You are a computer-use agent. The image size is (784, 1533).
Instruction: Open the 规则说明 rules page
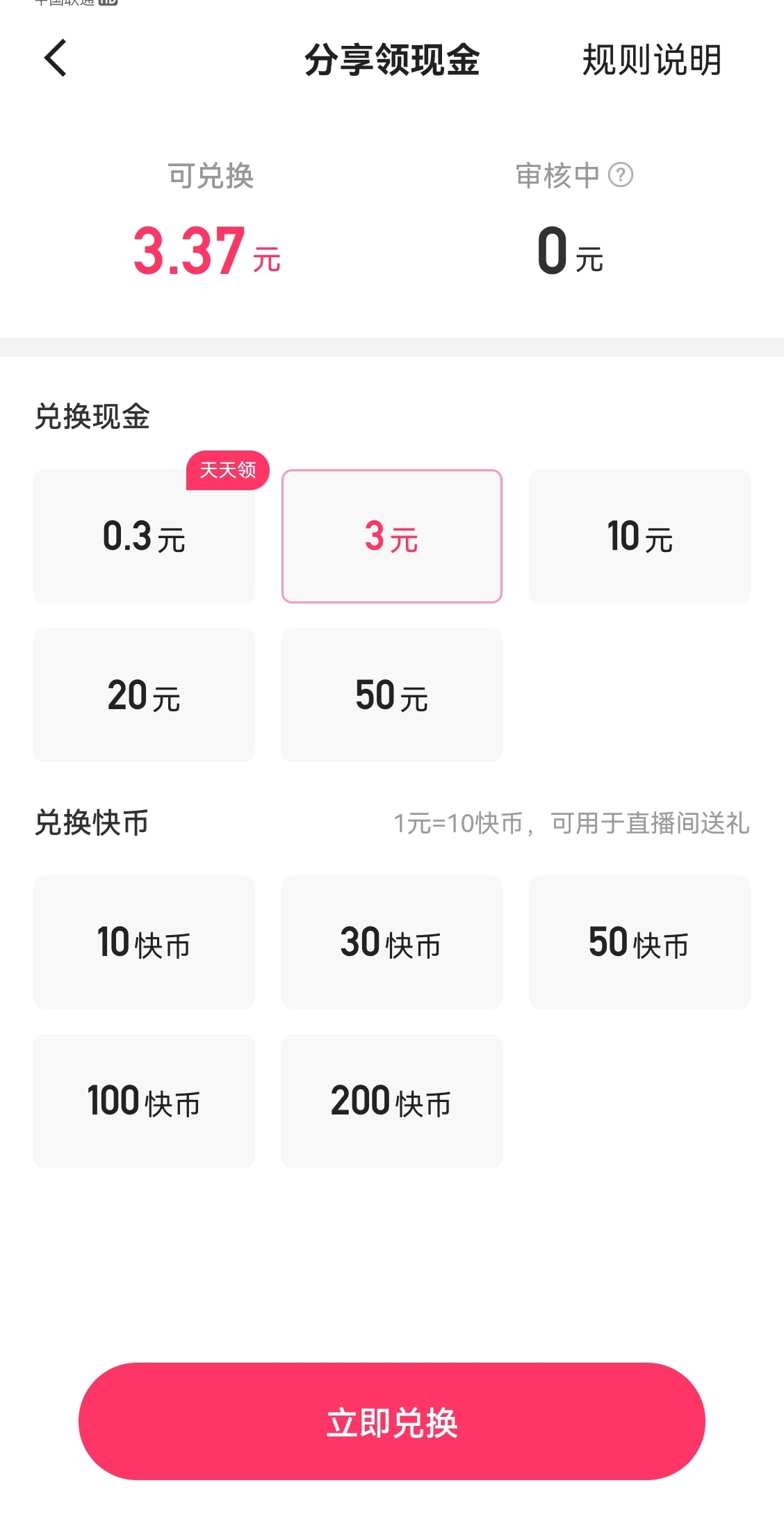(651, 60)
